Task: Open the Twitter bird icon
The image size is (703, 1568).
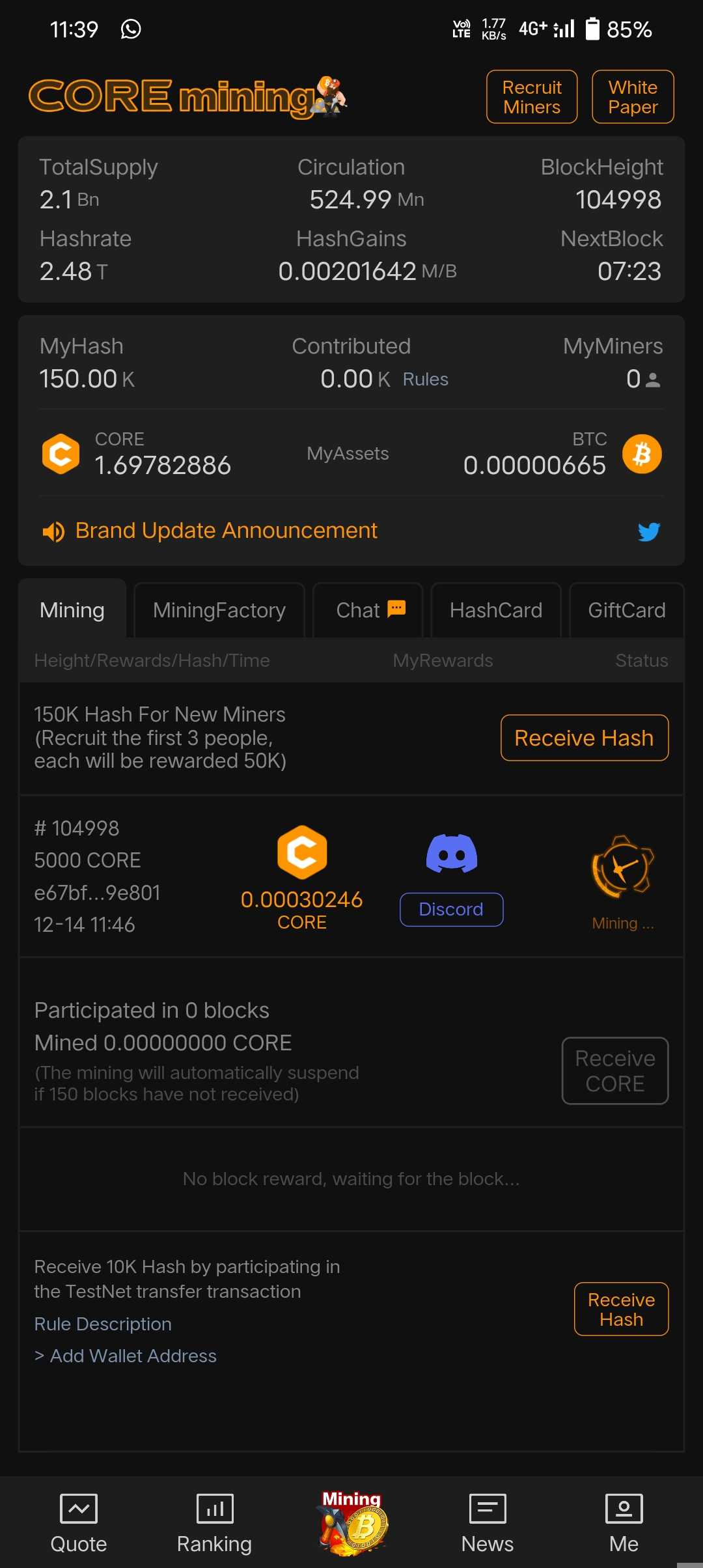Action: point(649,532)
